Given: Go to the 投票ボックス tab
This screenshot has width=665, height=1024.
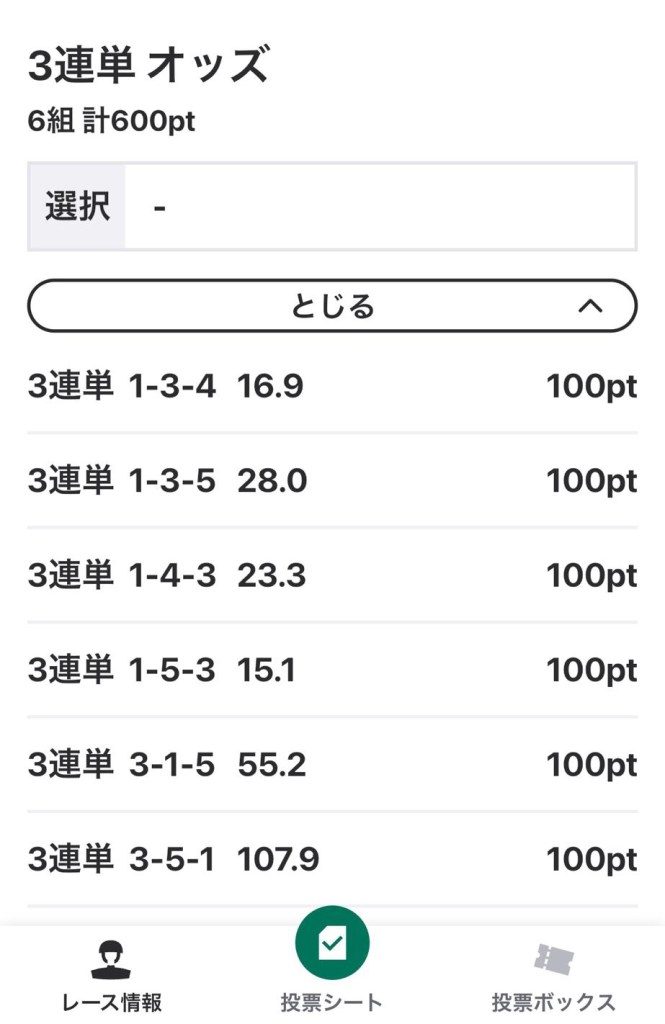Looking at the screenshot, I should click(553, 975).
